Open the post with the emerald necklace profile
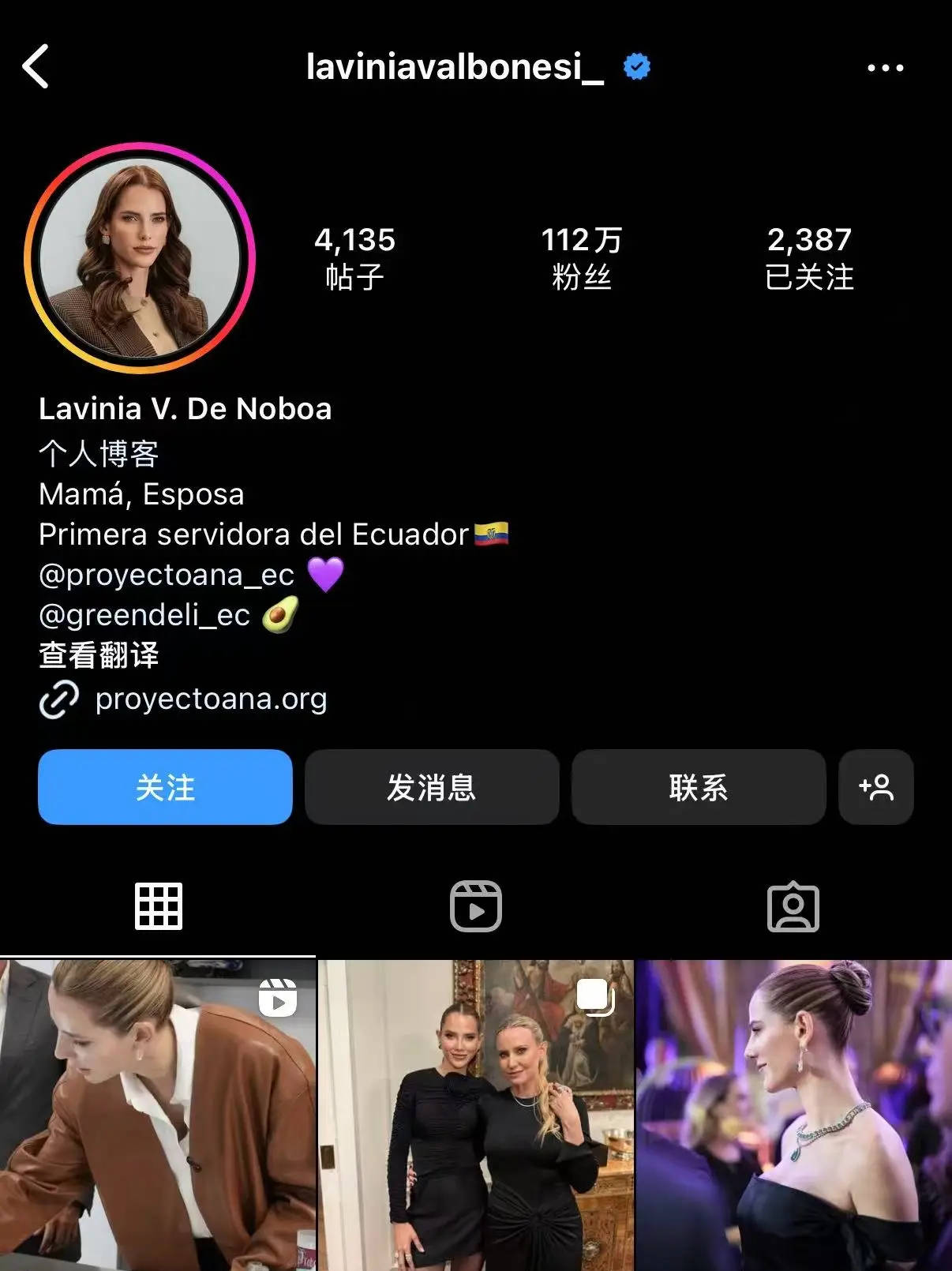Screen dimensions: 952x1271 (x=794, y=1115)
